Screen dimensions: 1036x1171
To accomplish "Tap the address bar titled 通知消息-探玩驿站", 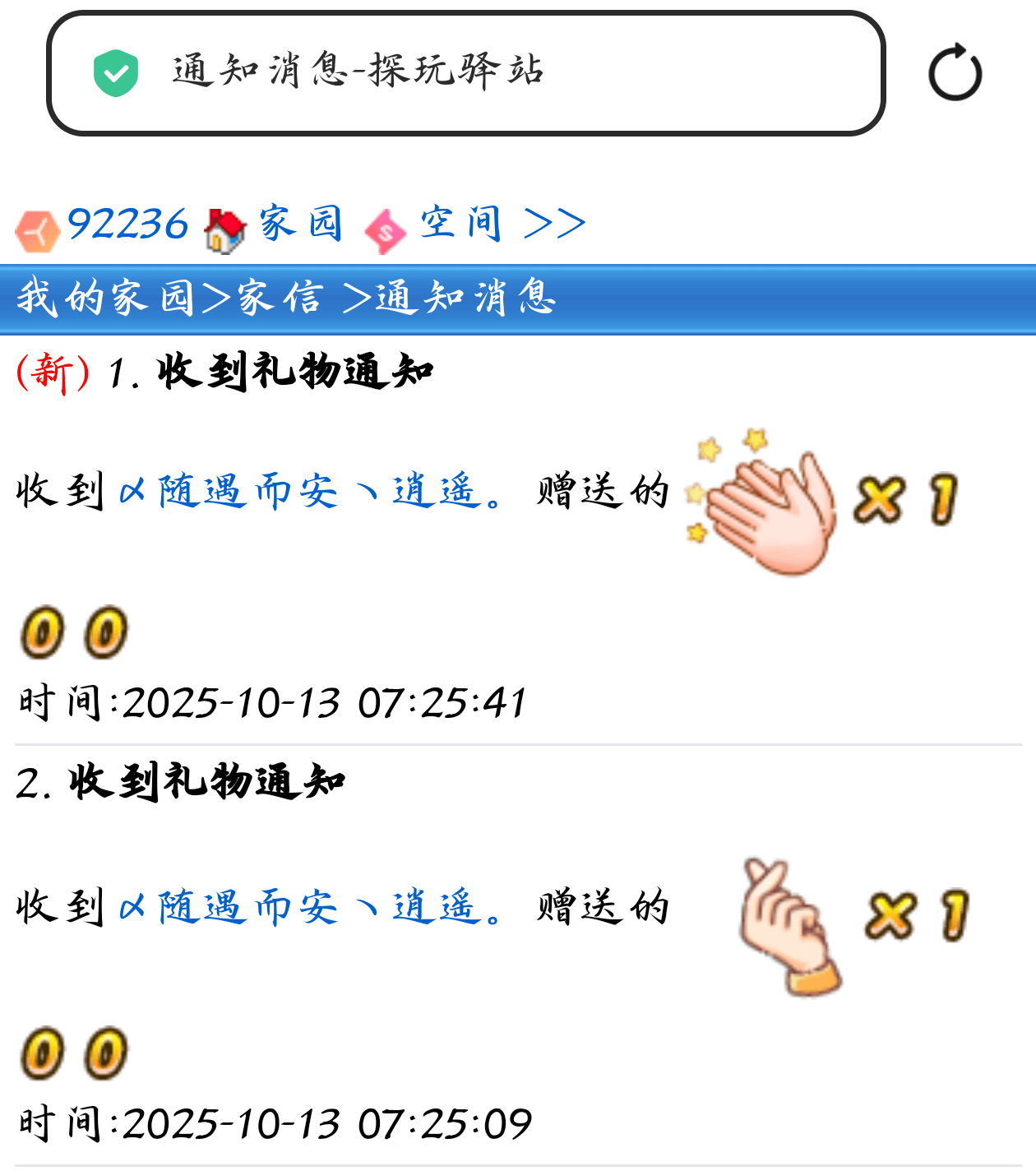I will pyautogui.click(x=465, y=73).
